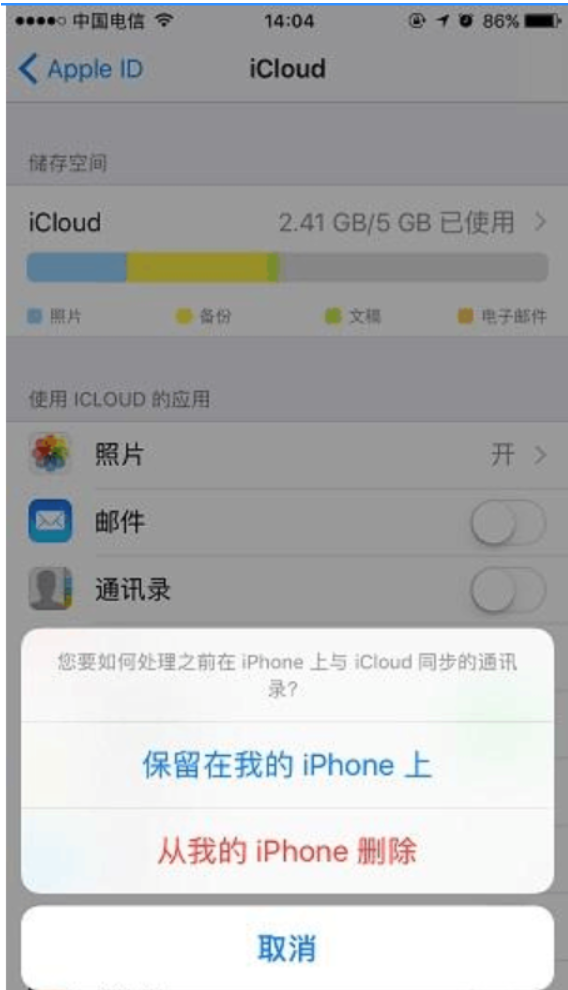Choose 保留在我的 iPhone 上 to keep contacts
568x990 pixels.
pyautogui.click(x=287, y=765)
